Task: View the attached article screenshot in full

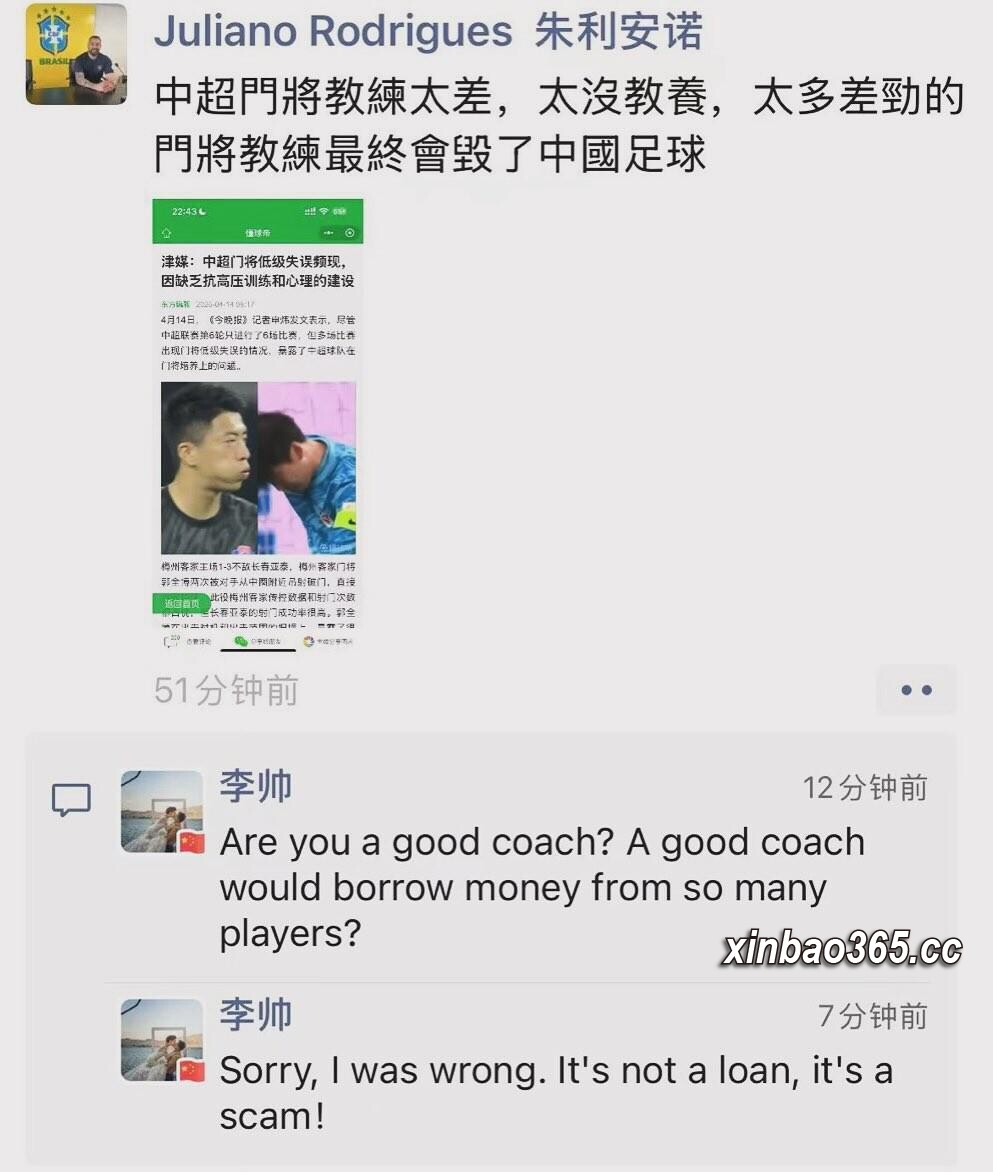Action: (x=258, y=425)
